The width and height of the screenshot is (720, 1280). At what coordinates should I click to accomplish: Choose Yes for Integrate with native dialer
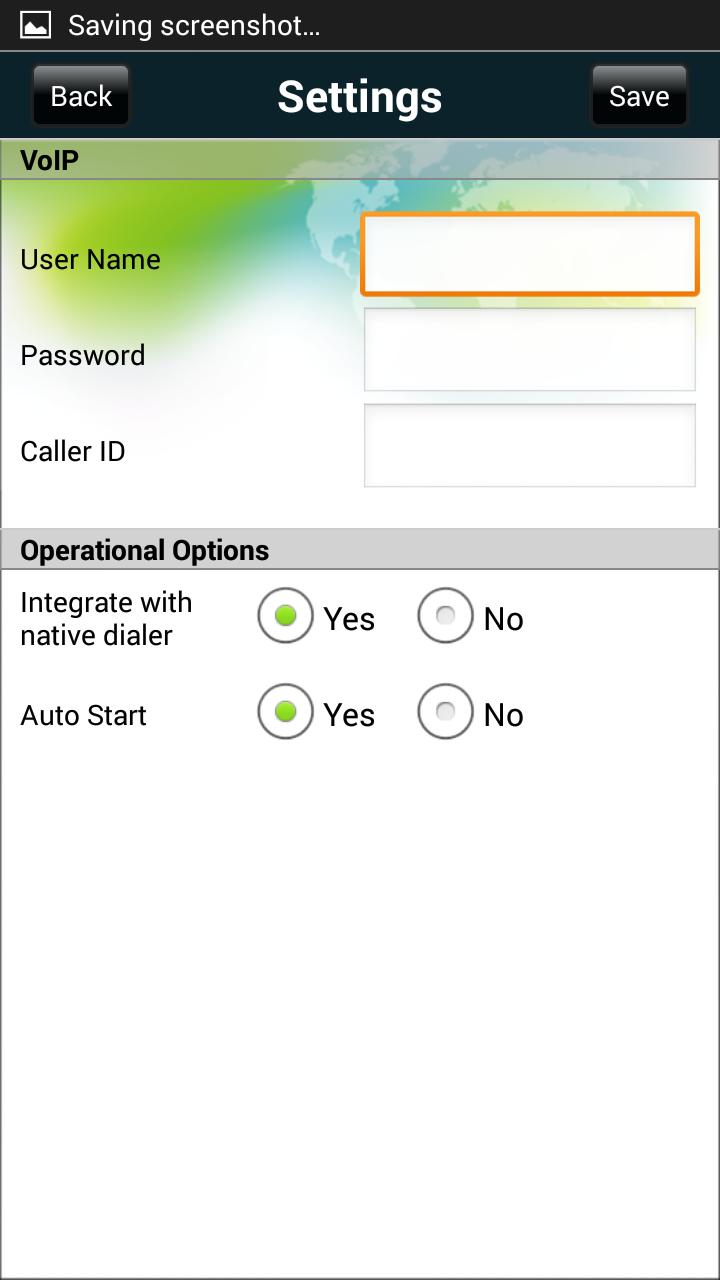click(286, 616)
